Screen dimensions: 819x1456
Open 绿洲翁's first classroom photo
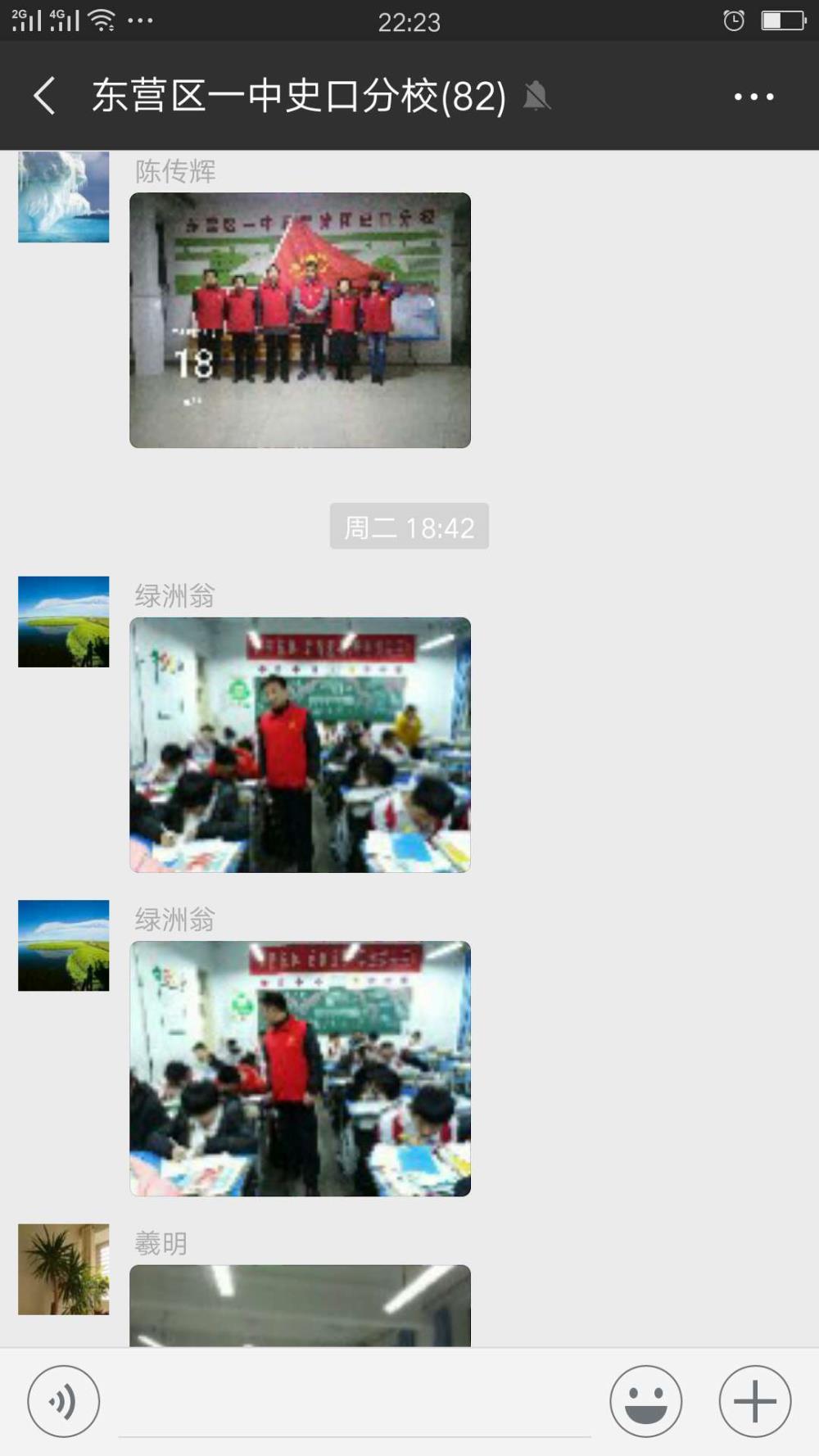tap(300, 744)
